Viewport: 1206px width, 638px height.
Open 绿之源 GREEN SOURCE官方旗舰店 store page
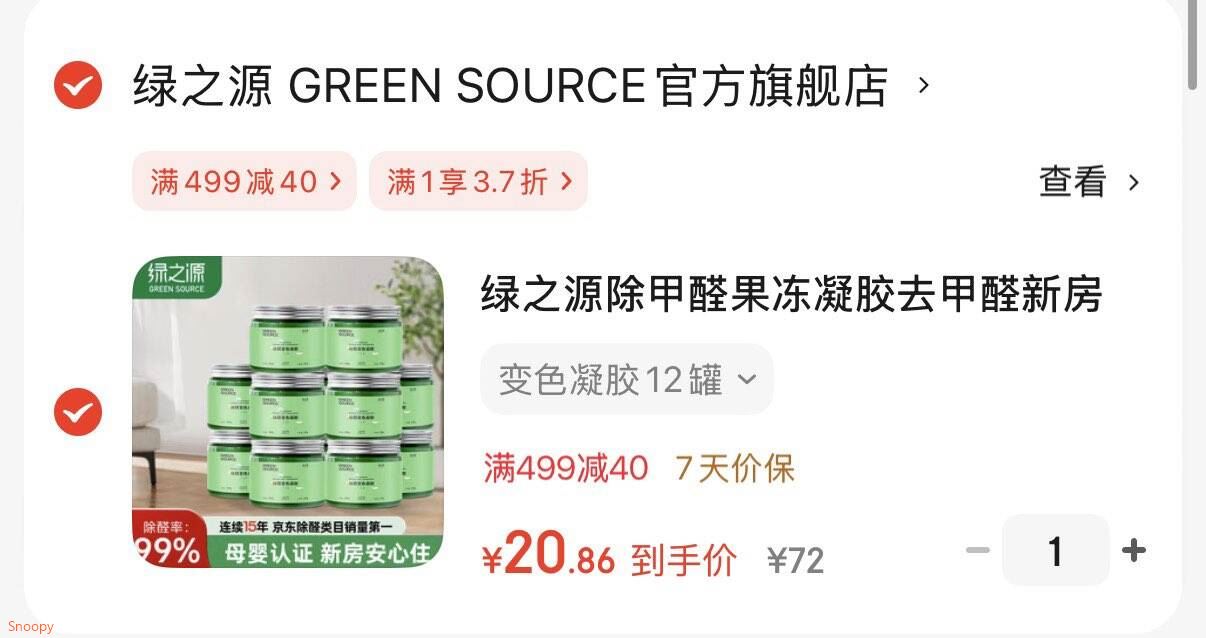coord(510,86)
